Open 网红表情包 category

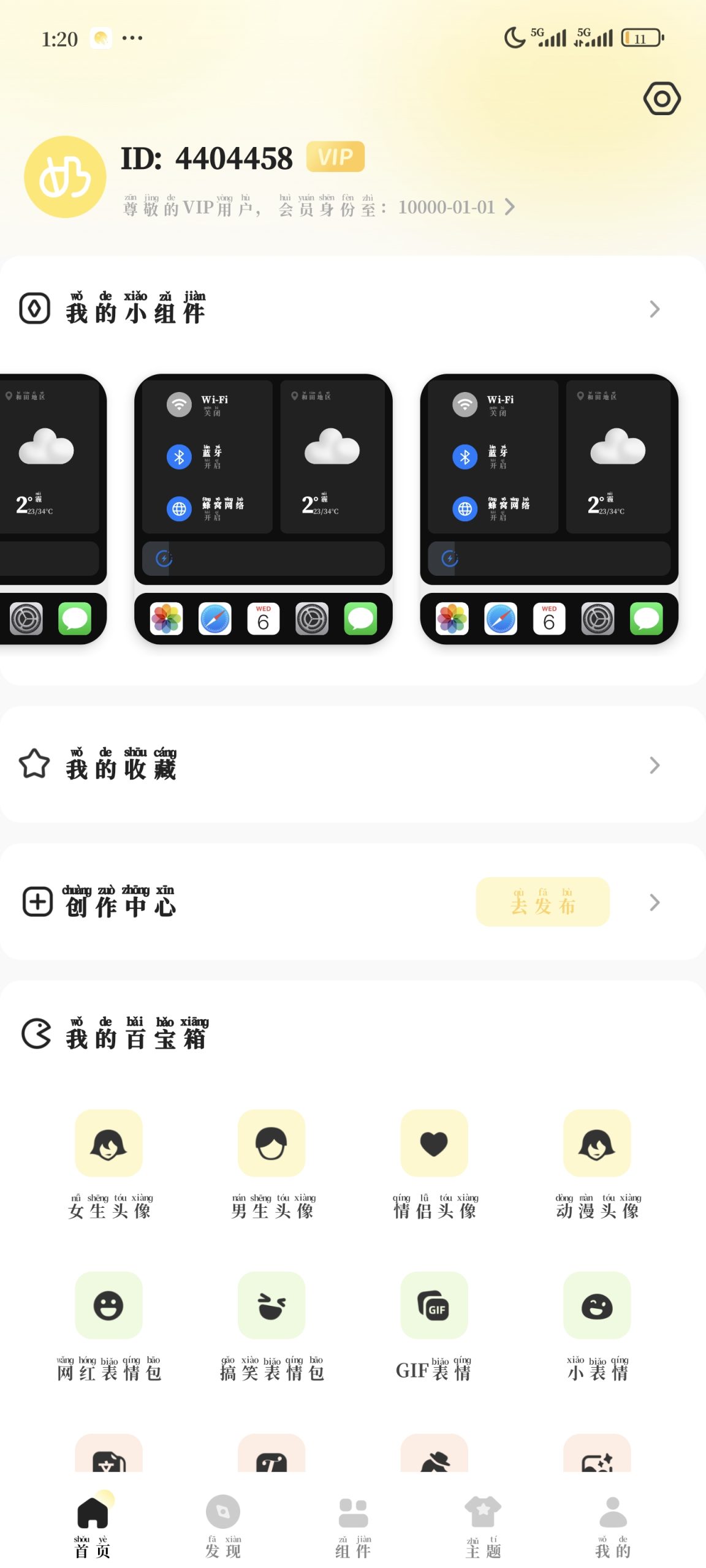point(108,1326)
